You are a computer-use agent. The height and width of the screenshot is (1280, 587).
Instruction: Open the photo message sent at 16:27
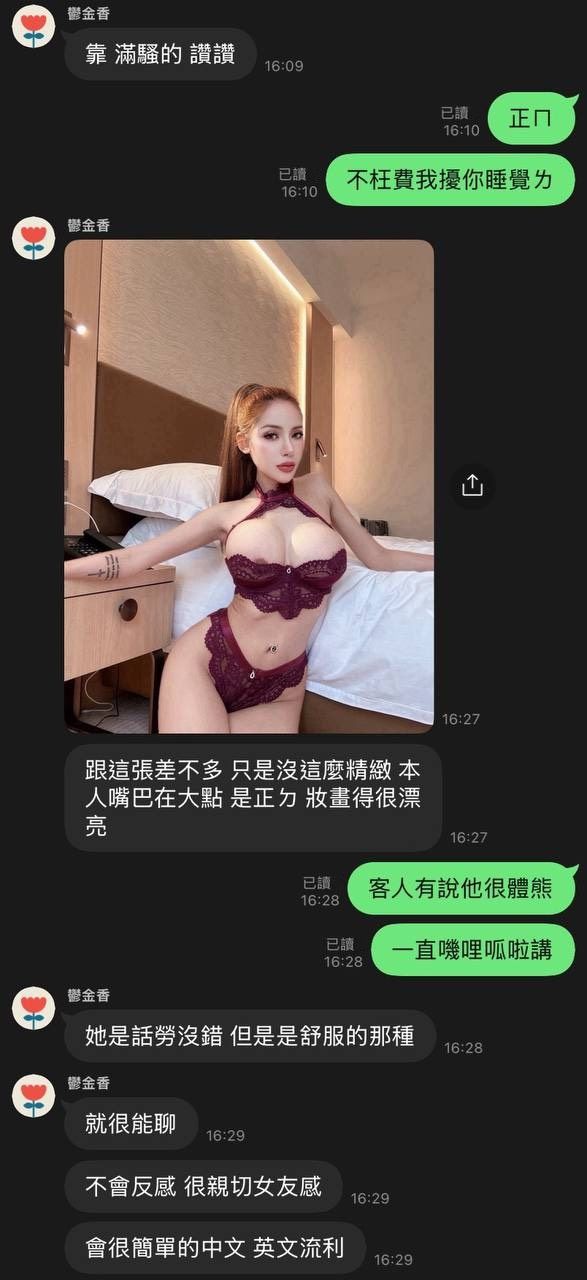coord(249,486)
